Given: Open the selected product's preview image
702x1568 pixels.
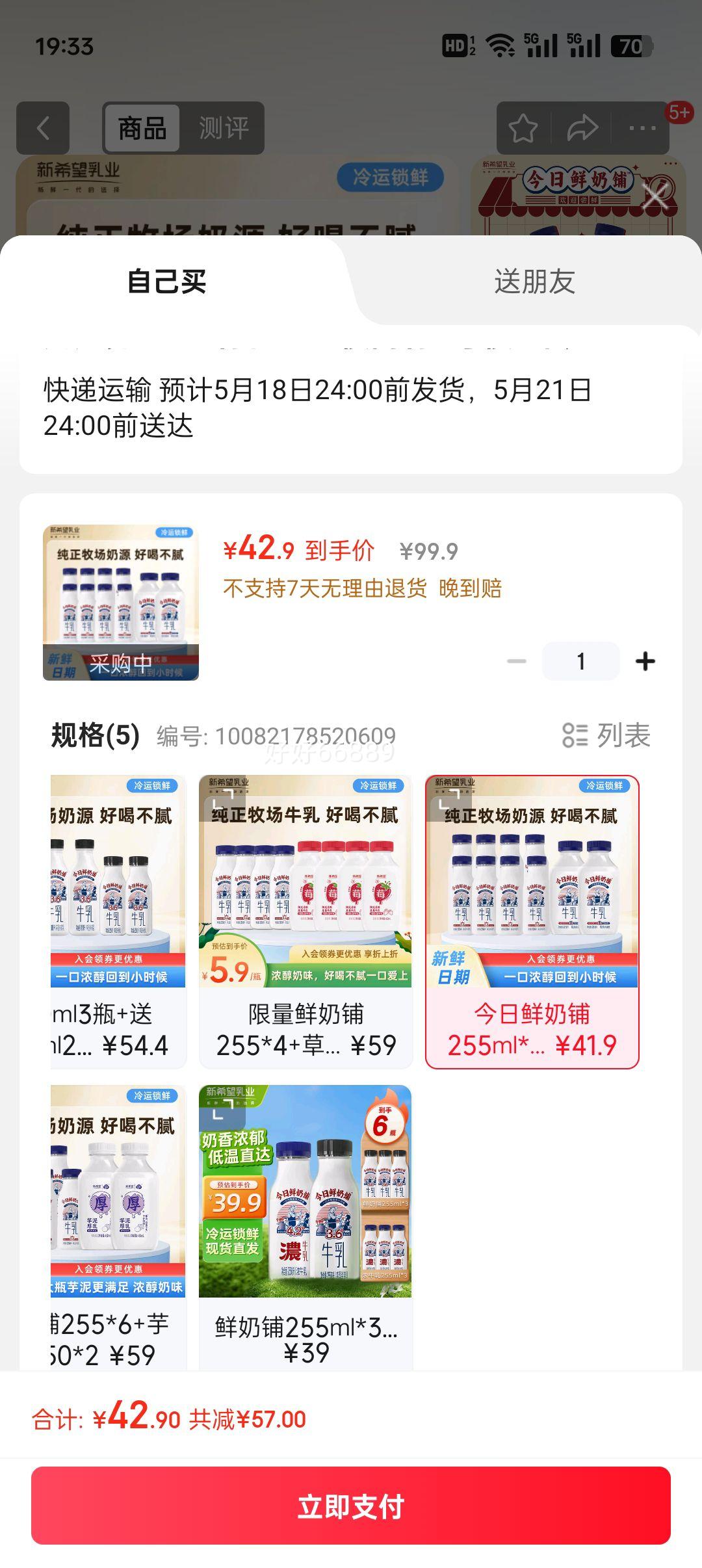Looking at the screenshot, I should (x=121, y=603).
